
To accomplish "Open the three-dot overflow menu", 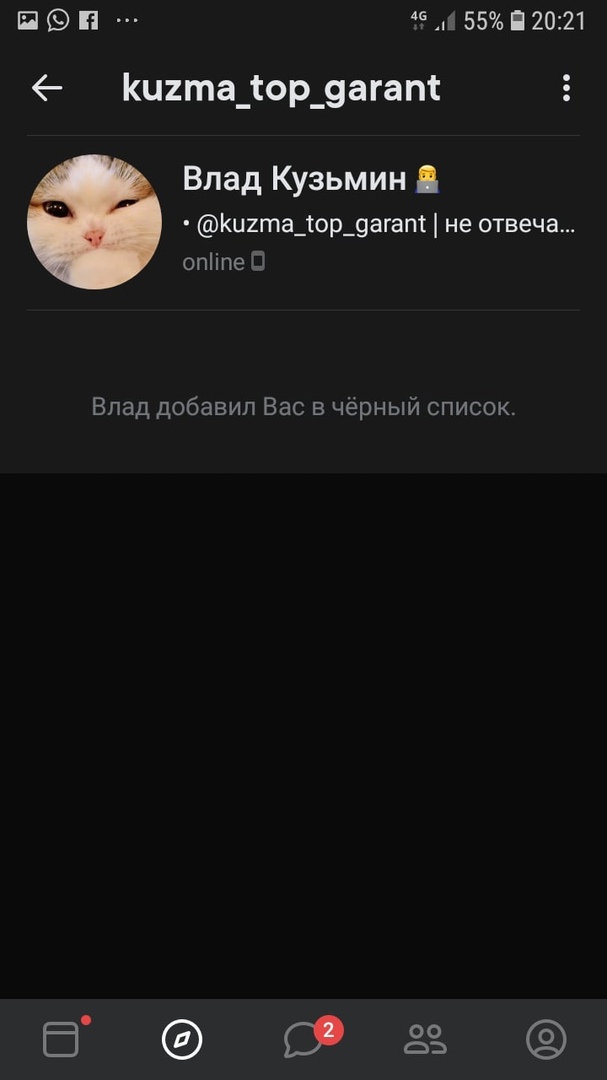I will click(566, 88).
